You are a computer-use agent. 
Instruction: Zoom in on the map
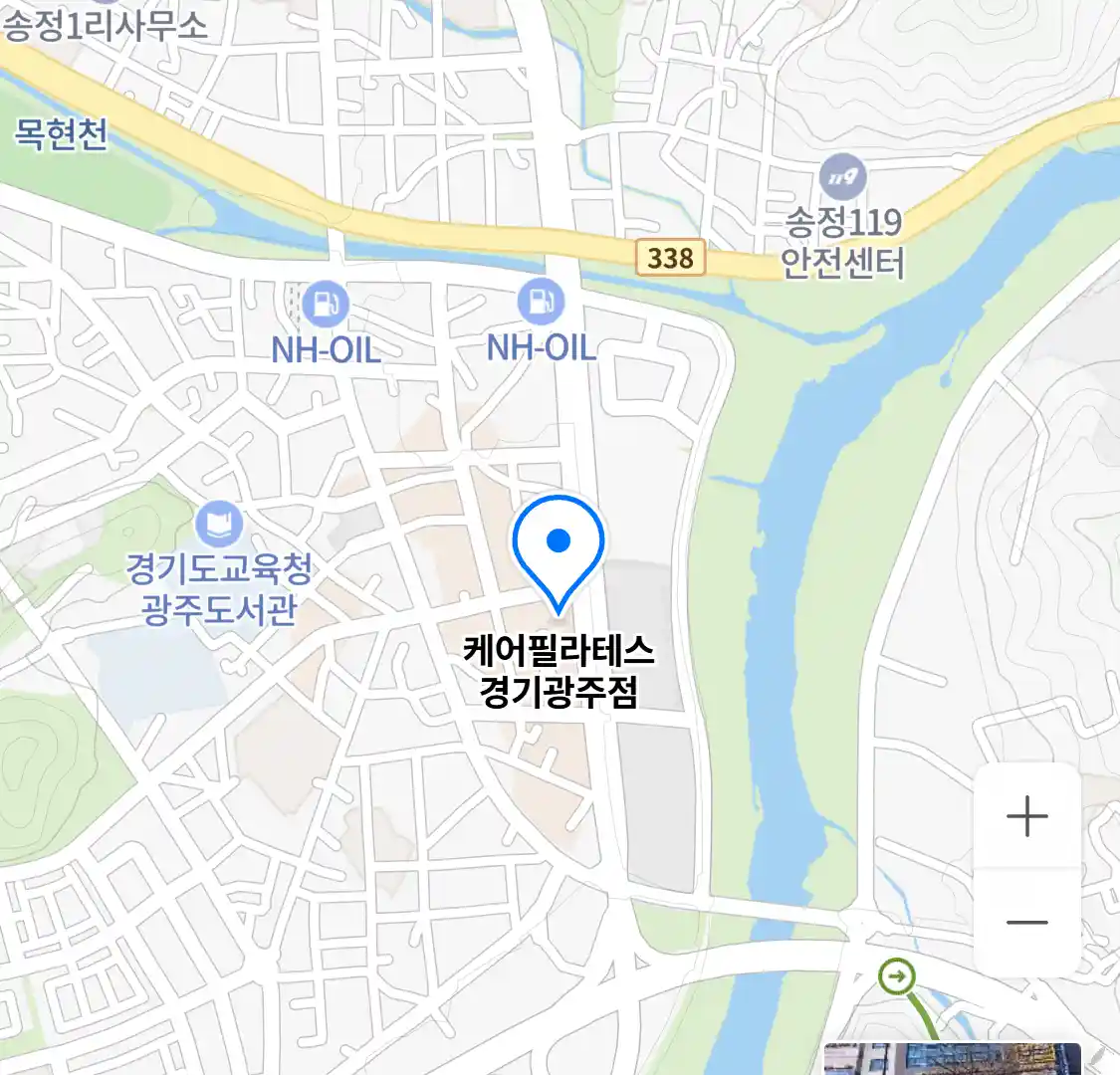[1026, 817]
